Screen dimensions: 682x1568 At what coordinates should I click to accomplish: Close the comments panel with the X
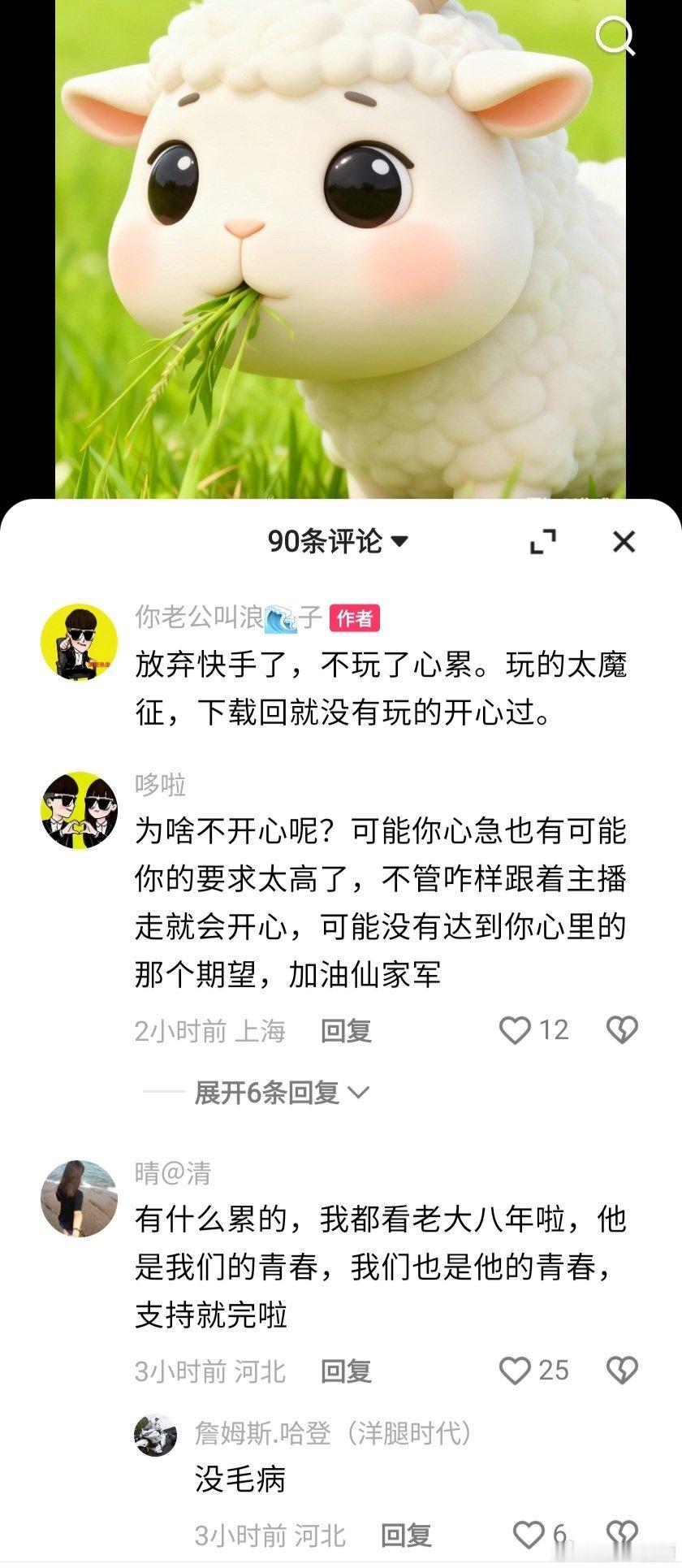pyautogui.click(x=622, y=540)
